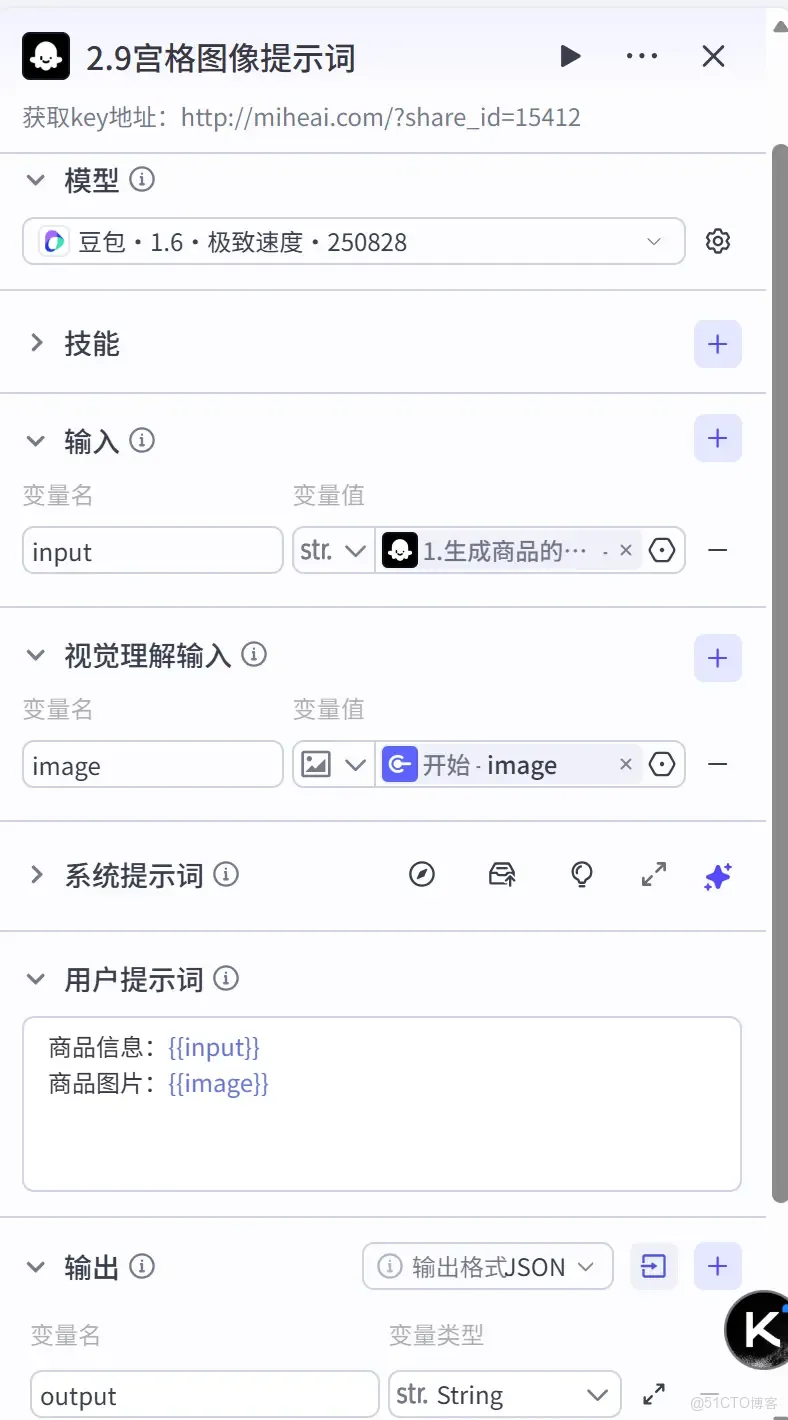Expand the output variable editor arrows
This screenshot has width=788, height=1420.
tap(655, 1392)
